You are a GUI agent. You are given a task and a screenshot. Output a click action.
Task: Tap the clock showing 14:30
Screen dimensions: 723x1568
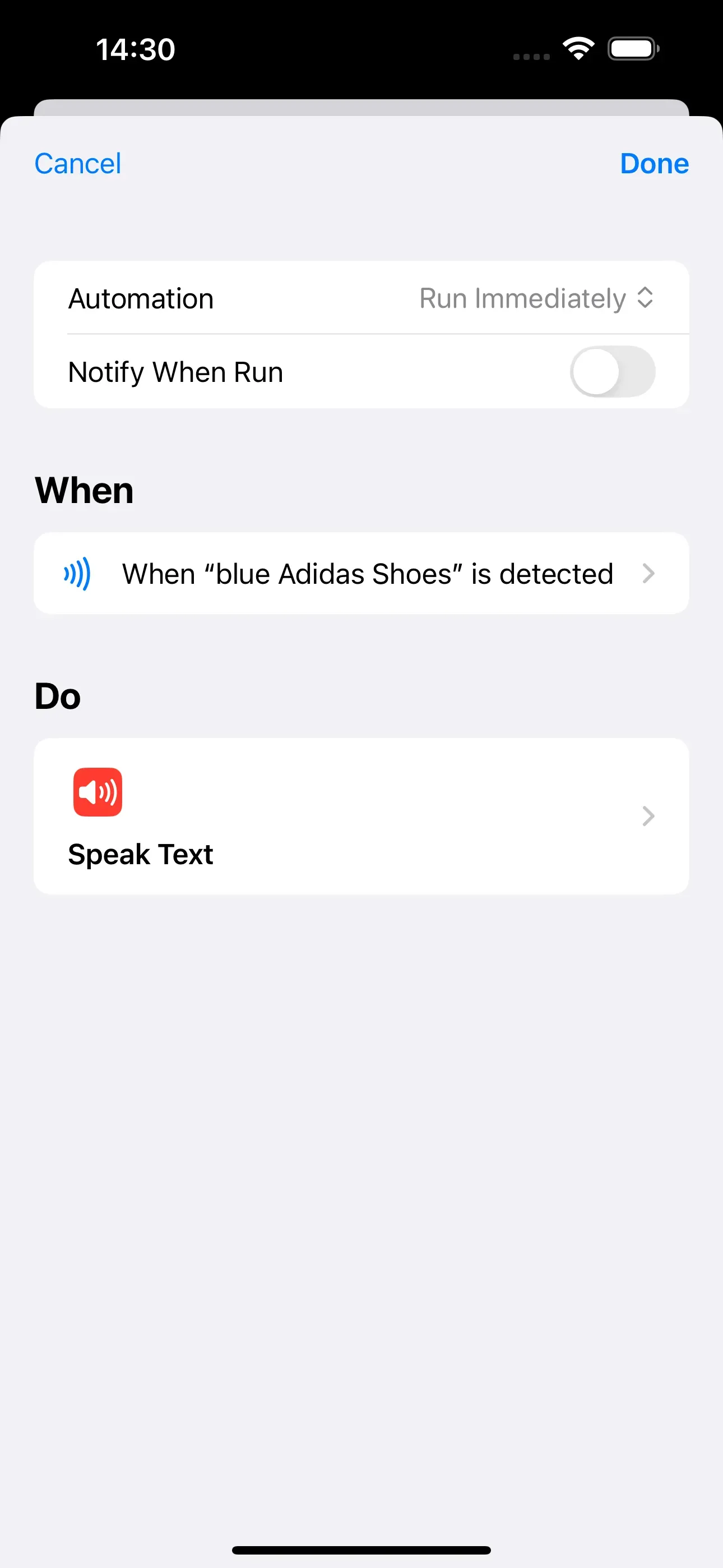point(136,49)
